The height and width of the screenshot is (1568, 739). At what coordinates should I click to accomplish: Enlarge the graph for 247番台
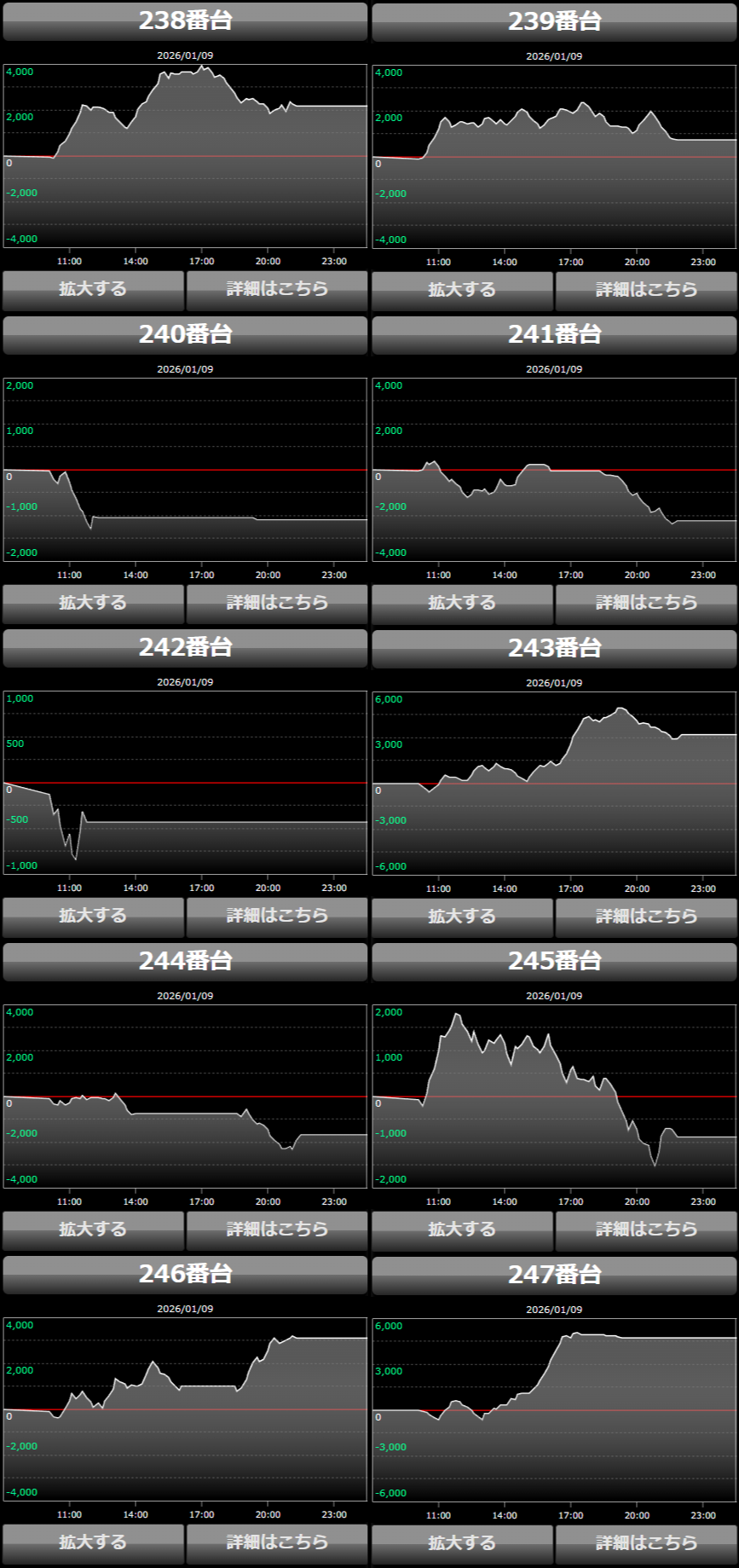coord(462,1543)
